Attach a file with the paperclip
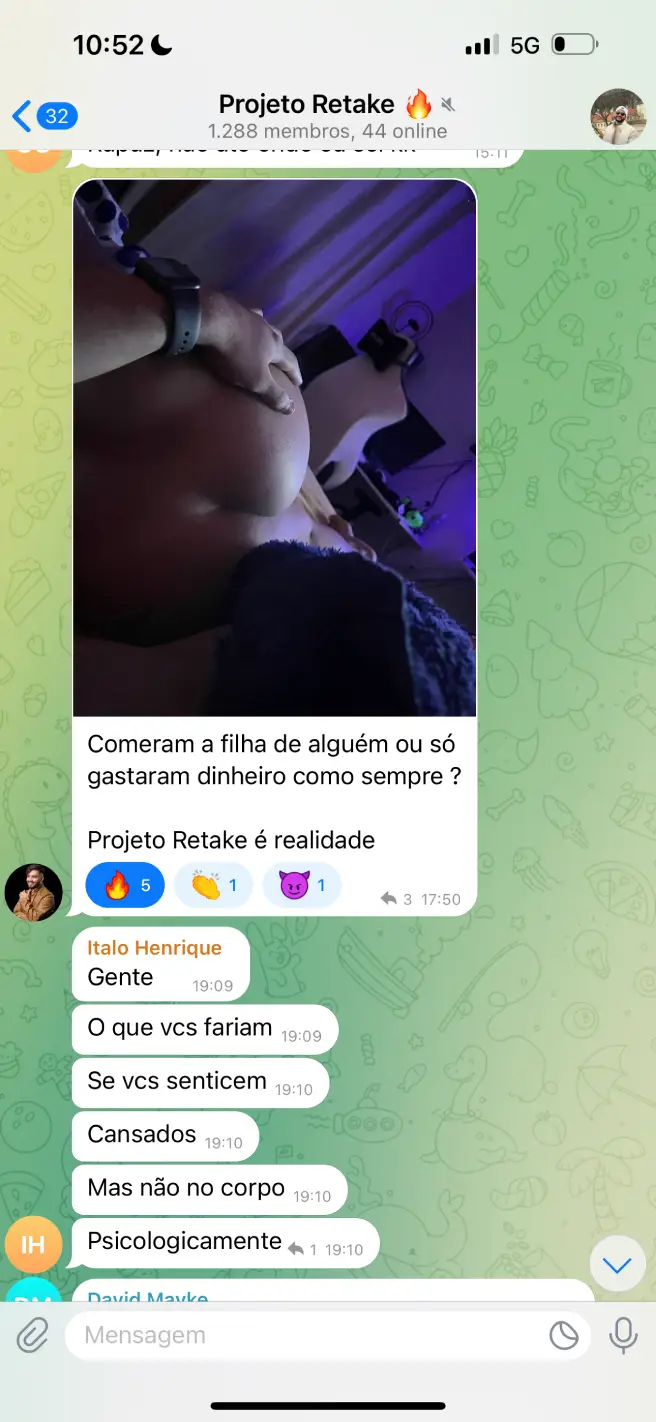The width and height of the screenshot is (656, 1422). click(x=33, y=1335)
